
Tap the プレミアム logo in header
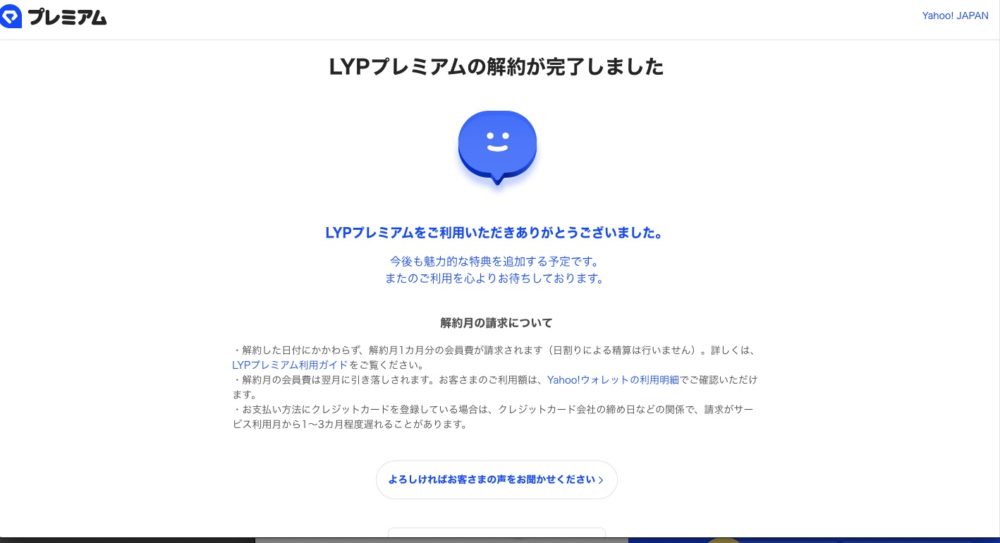pyautogui.click(x=54, y=17)
